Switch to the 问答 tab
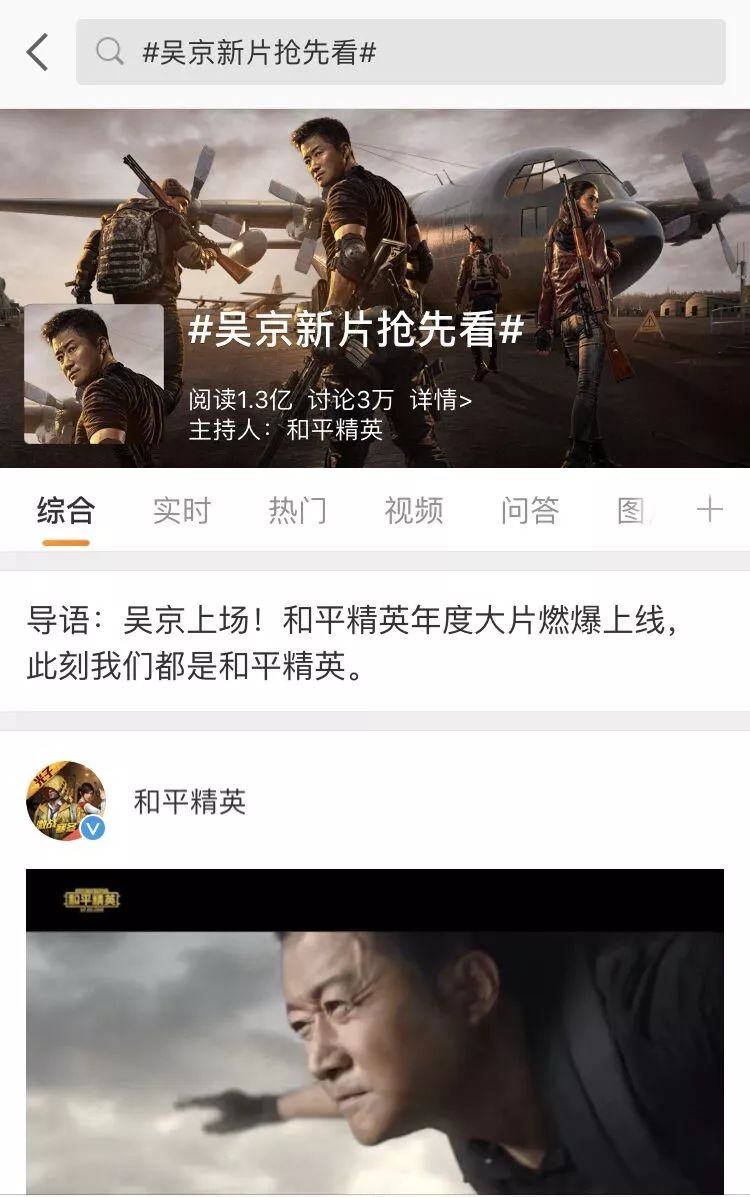This screenshot has height=1197, width=750. point(529,511)
